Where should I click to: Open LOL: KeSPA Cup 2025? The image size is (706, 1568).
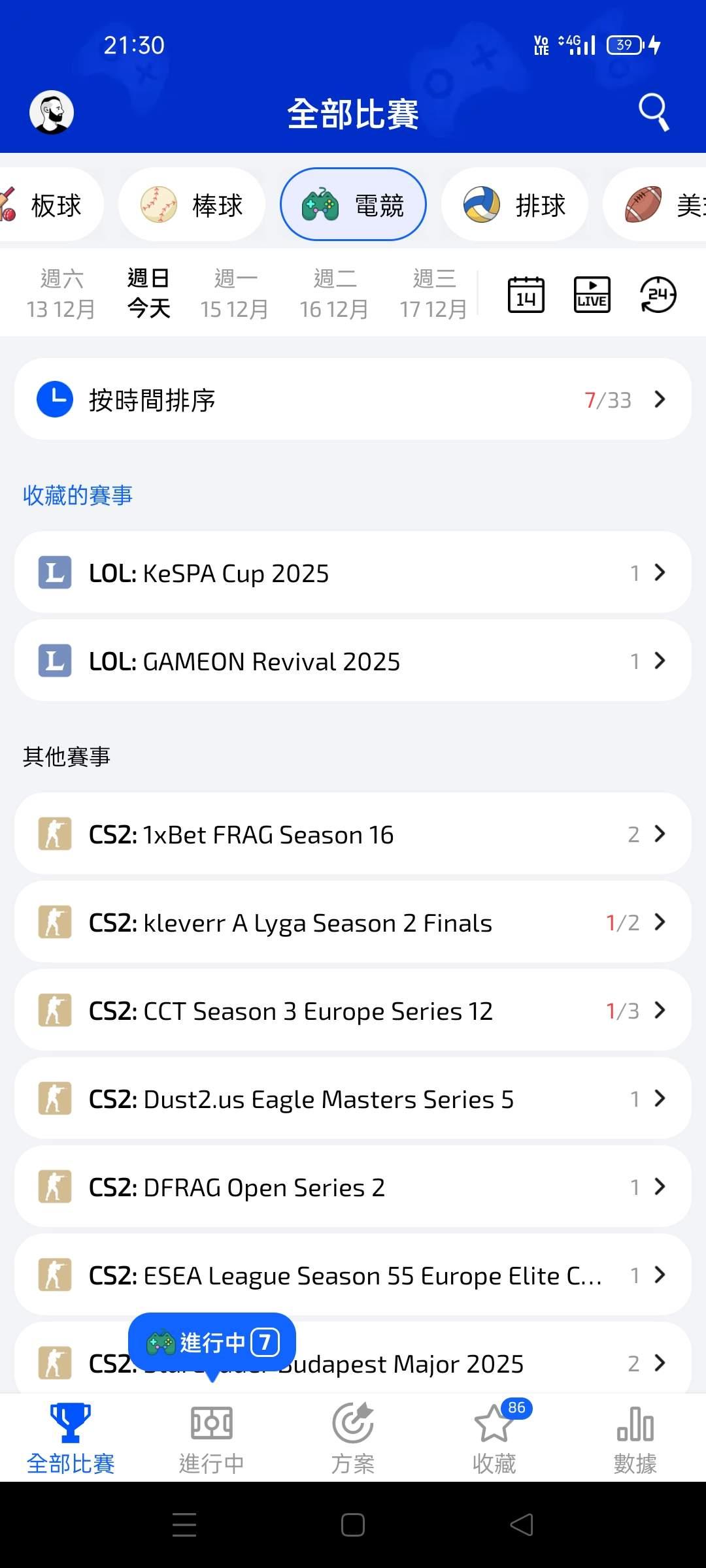point(353,573)
